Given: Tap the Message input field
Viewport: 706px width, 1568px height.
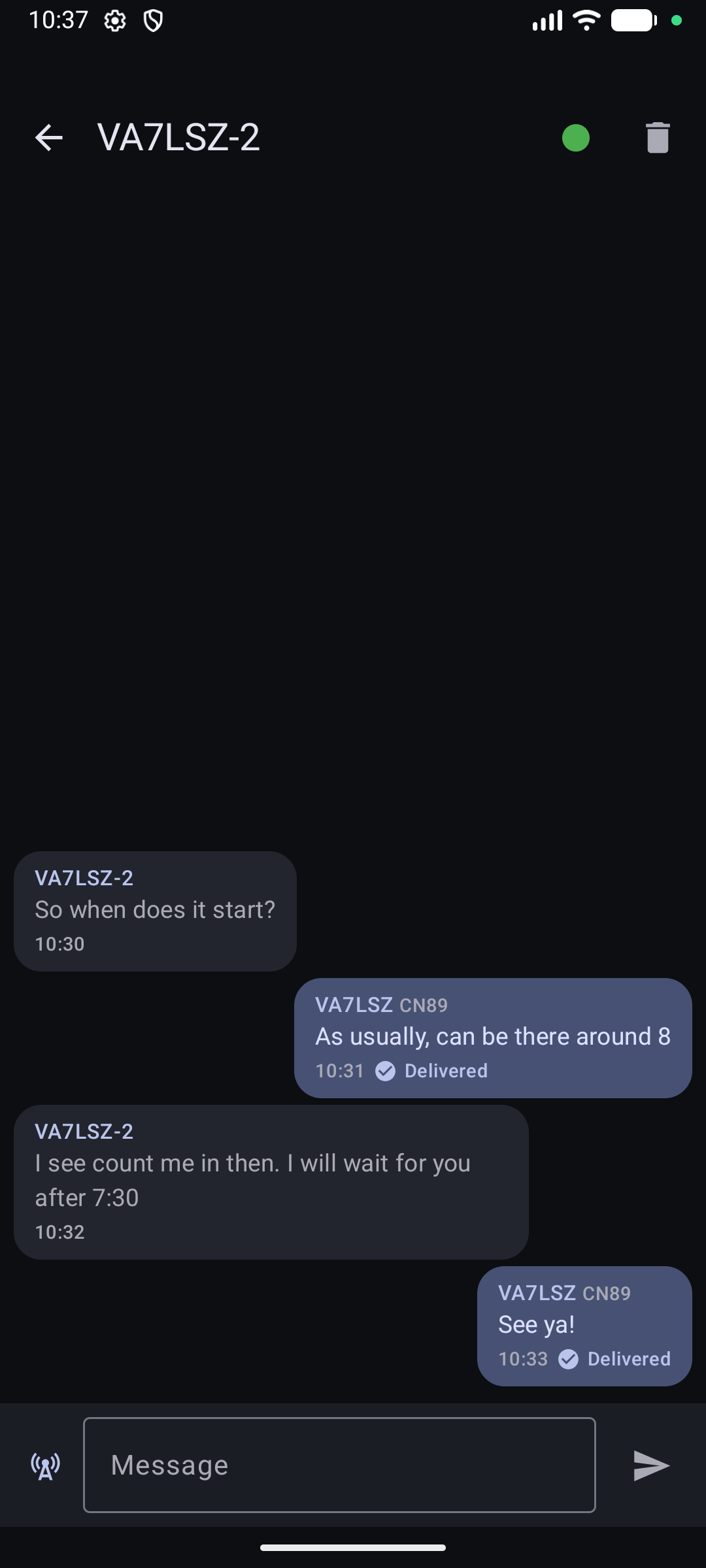Looking at the screenshot, I should point(339,1465).
